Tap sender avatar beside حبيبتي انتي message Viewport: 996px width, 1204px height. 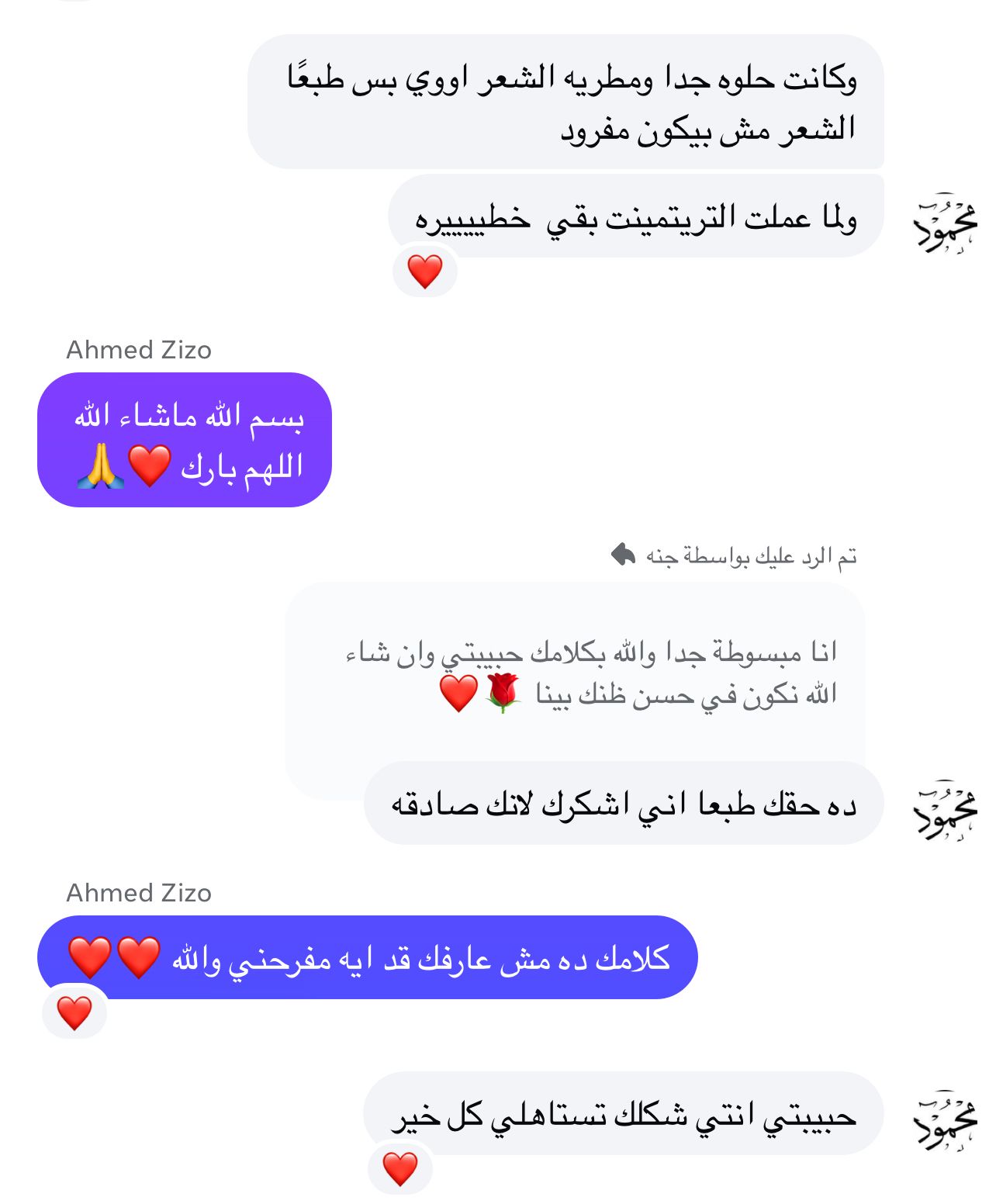point(944,1122)
